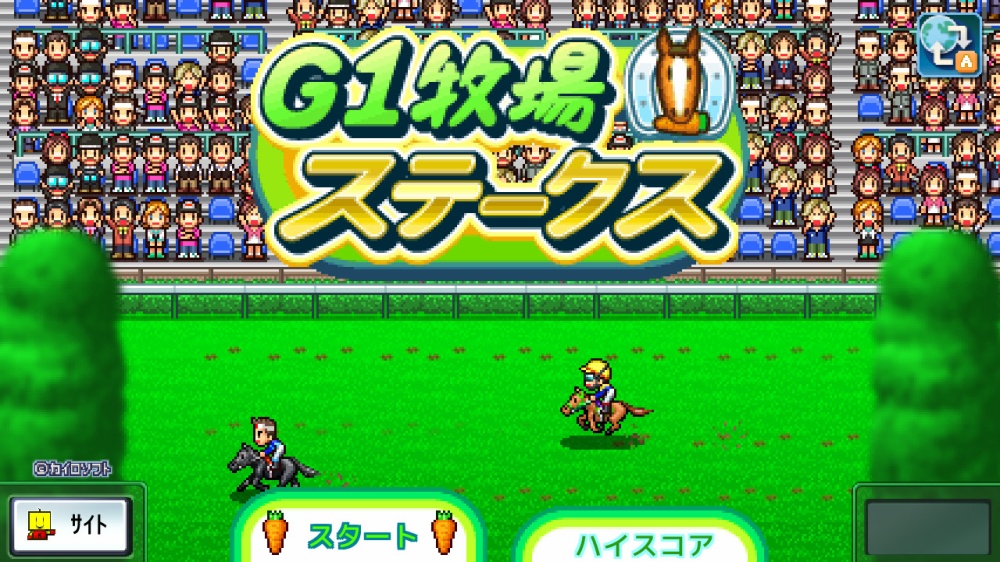Tap the スタート button to start the game
1000x562 pixels.
click(x=360, y=535)
